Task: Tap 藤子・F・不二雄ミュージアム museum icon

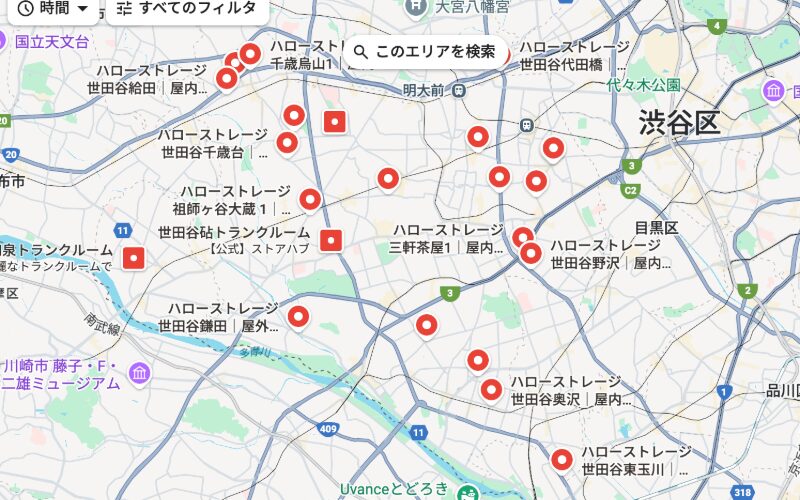Action: click(x=139, y=374)
